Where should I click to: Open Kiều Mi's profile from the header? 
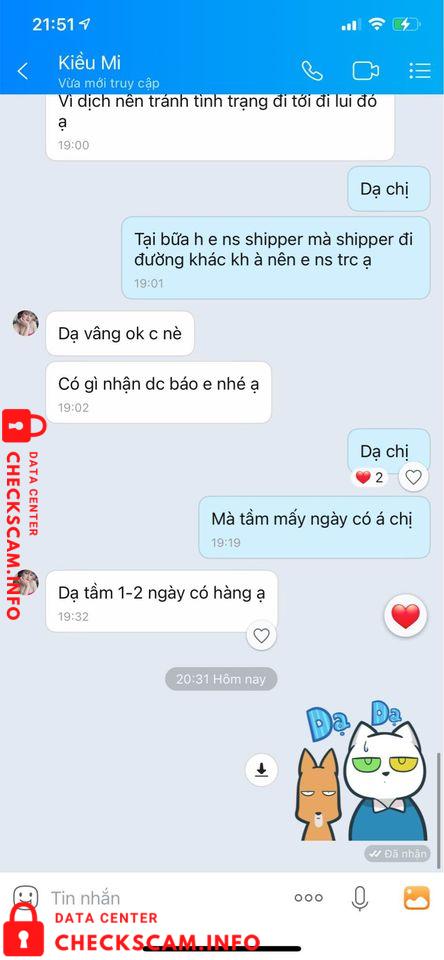click(108, 71)
